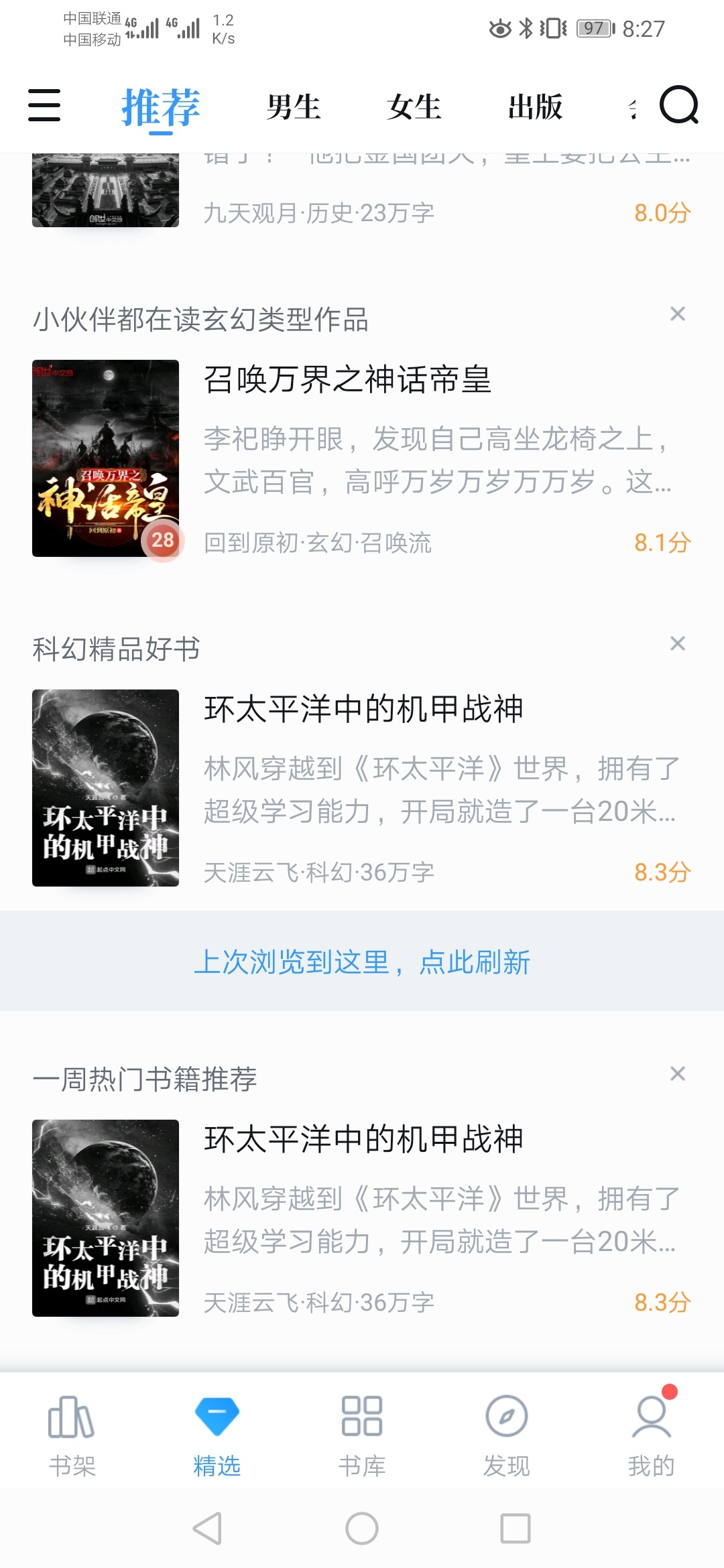Tap the system home button

click(x=362, y=1528)
